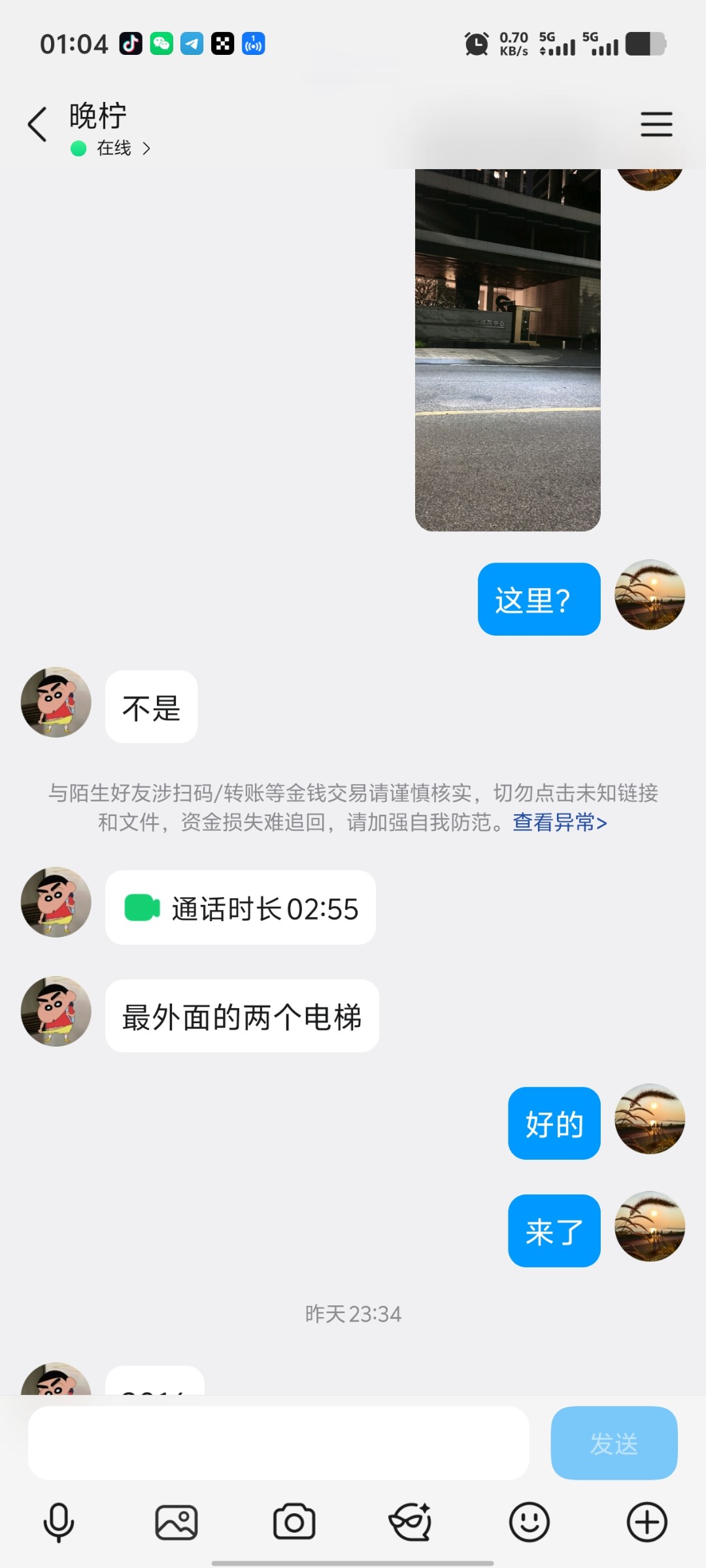
Task: Open the photo gallery picker
Action: [x=176, y=1522]
